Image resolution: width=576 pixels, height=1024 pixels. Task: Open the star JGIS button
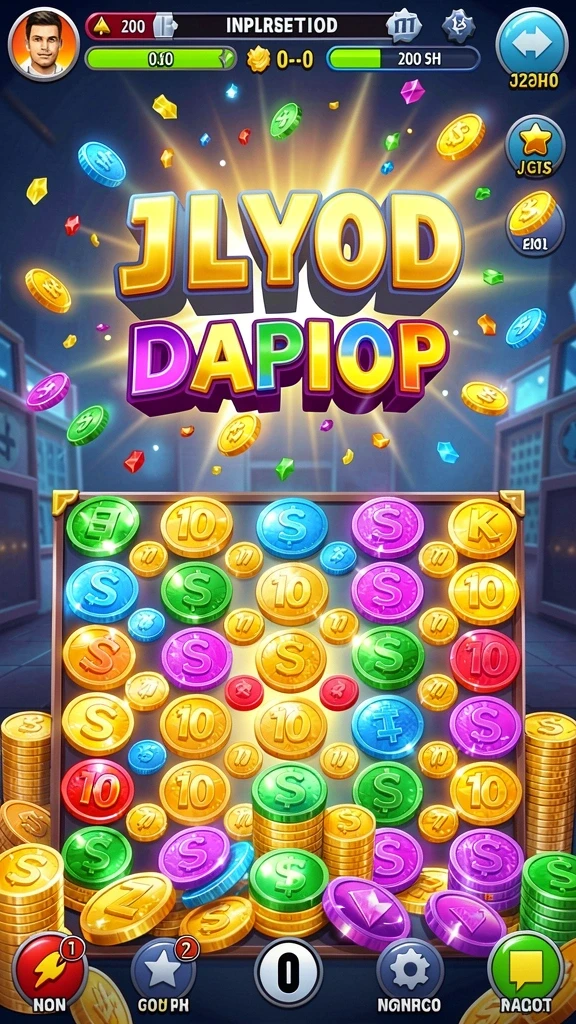tap(535, 148)
